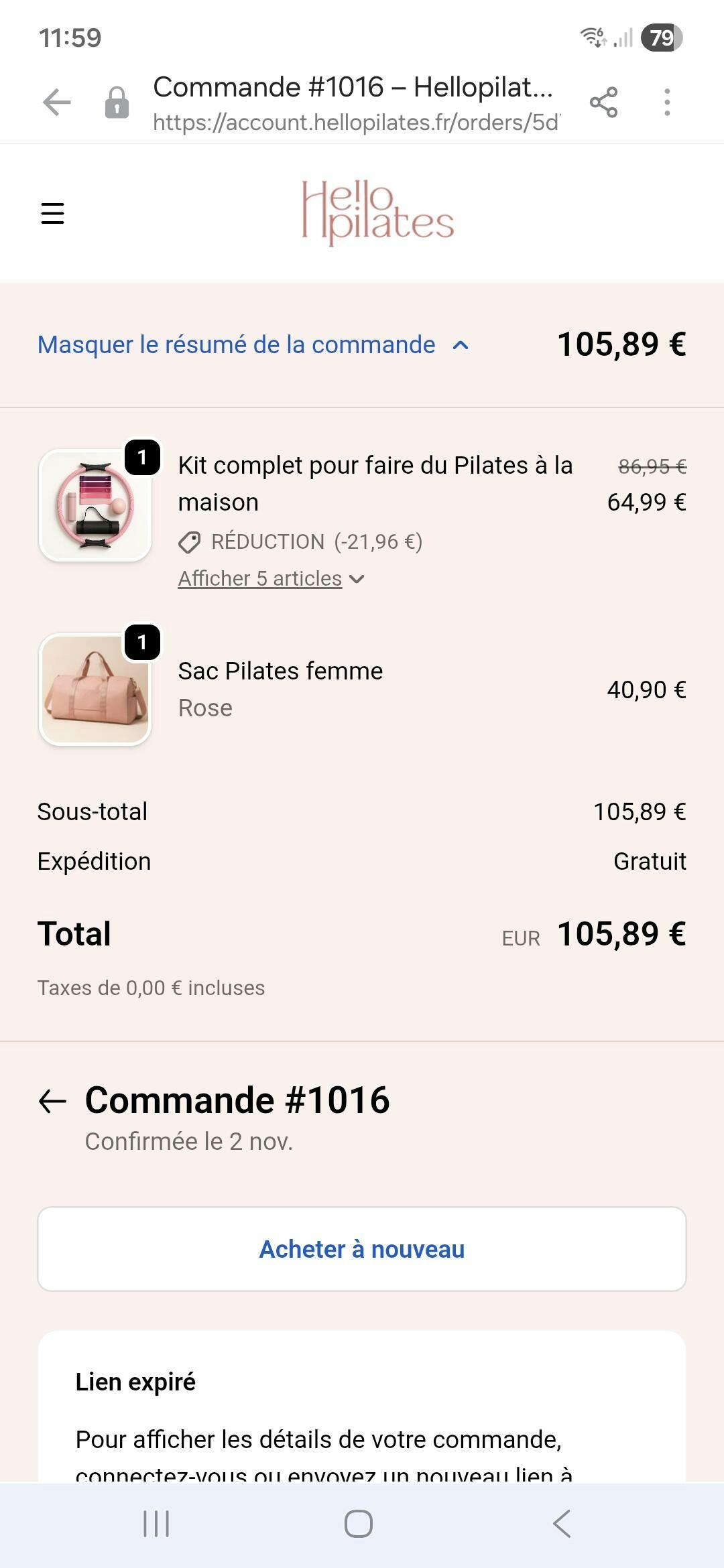Collapse the order summary
The height and width of the screenshot is (1568, 724).
pos(253,345)
